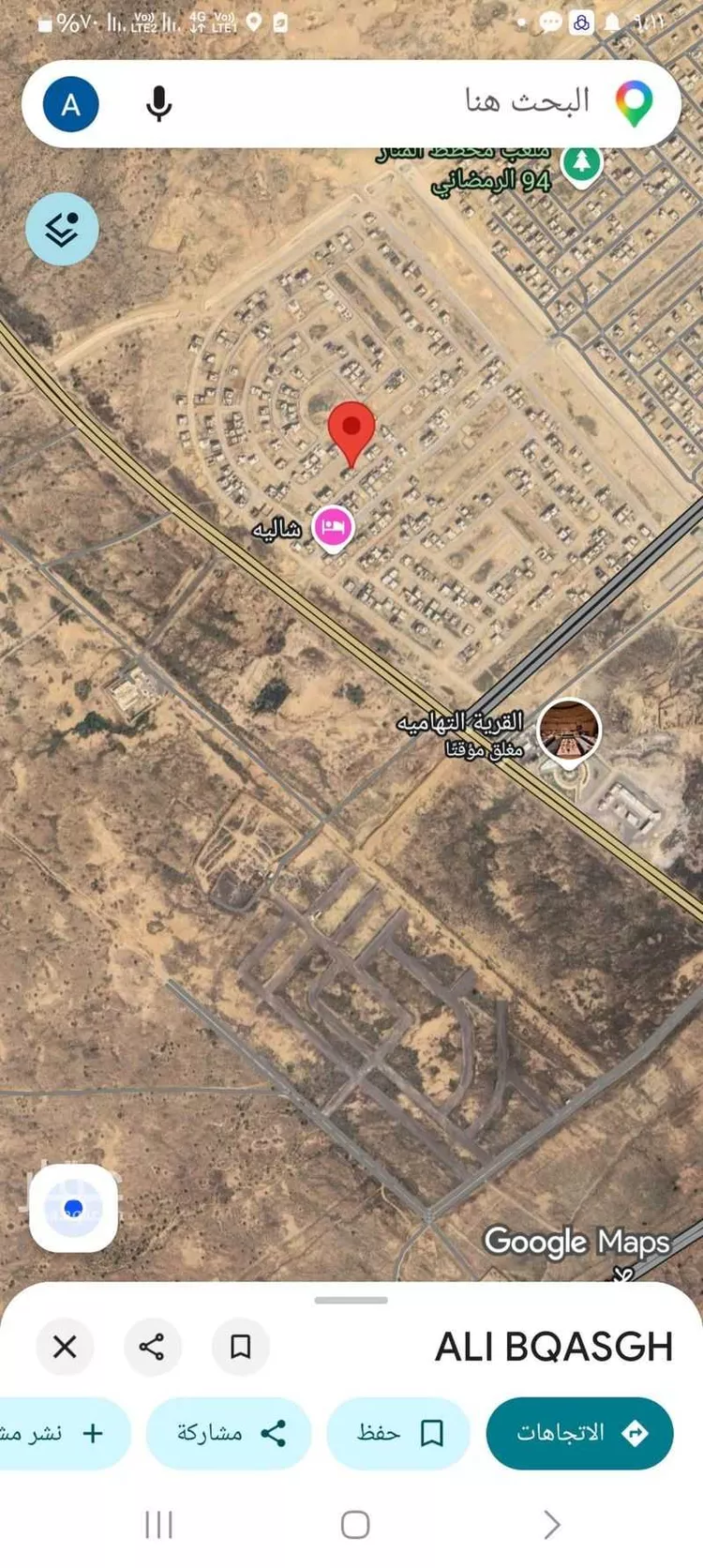Open the شاليه lodging pin
The height and width of the screenshot is (1568, 703).
pos(333,528)
